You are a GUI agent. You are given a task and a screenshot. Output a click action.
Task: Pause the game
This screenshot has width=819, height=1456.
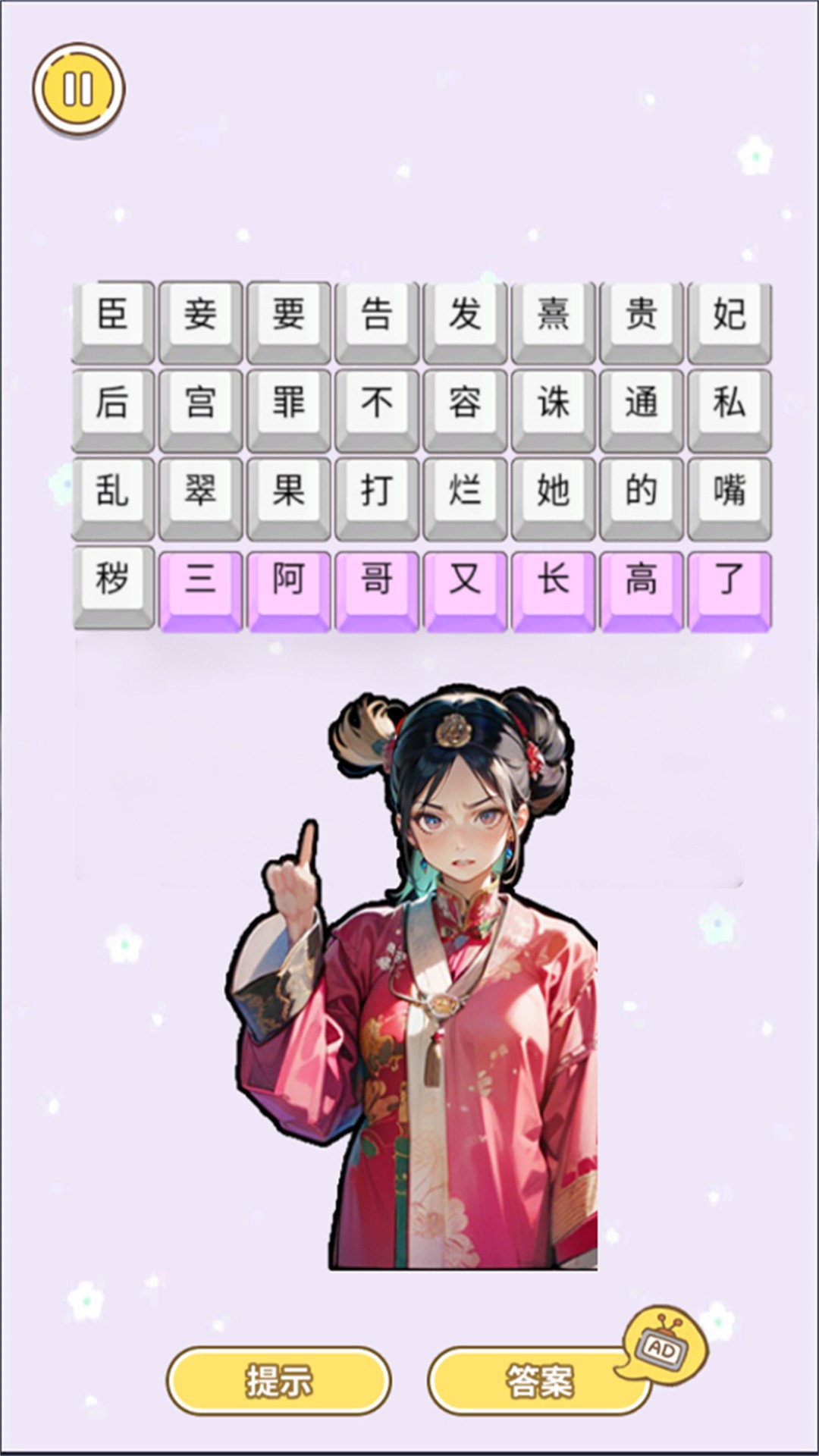click(x=79, y=89)
